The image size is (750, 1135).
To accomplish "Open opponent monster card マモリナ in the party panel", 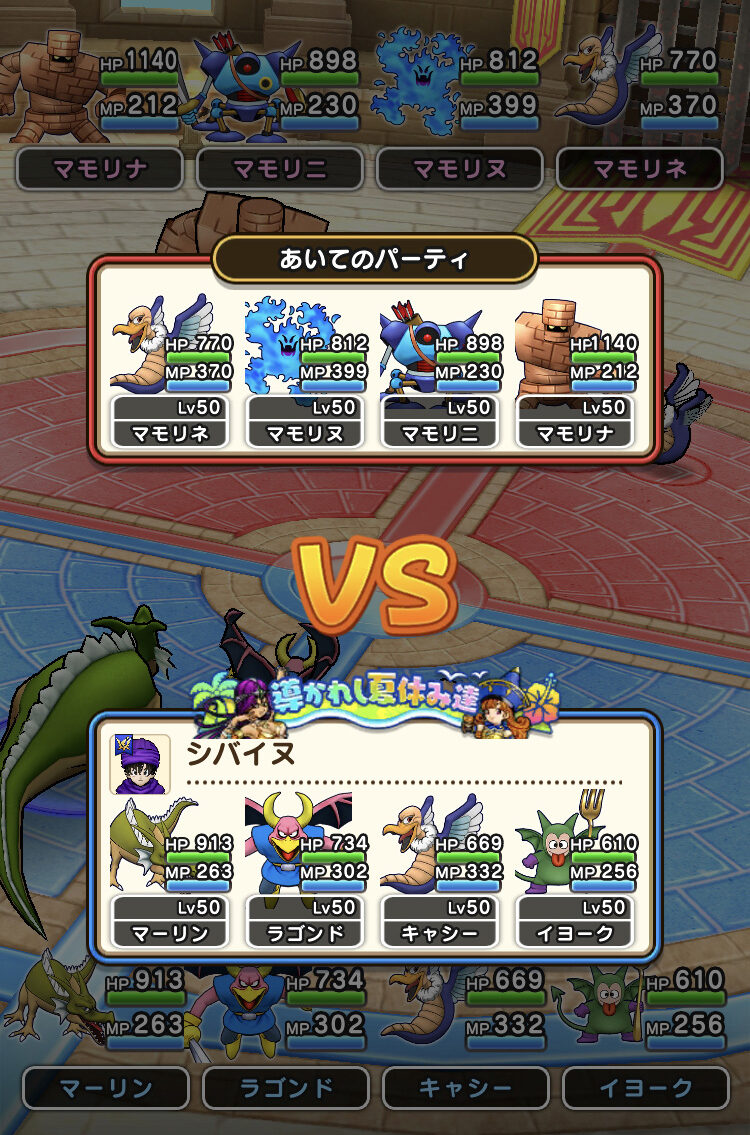I will [x=576, y=372].
